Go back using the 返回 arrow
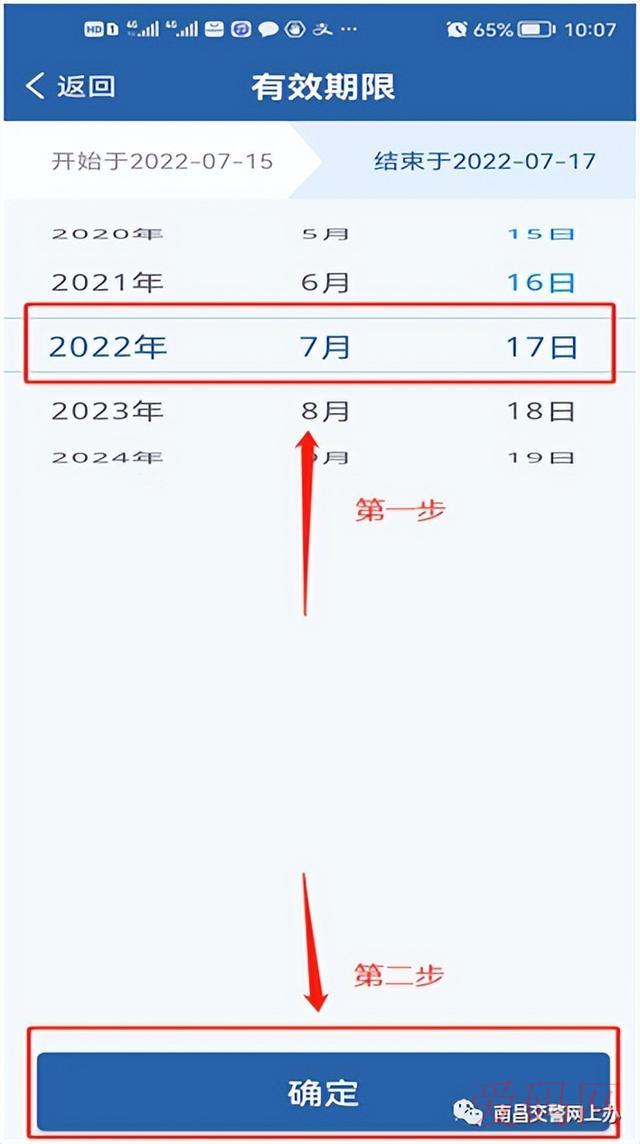Viewport: 640px width, 1144px height. click(68, 86)
